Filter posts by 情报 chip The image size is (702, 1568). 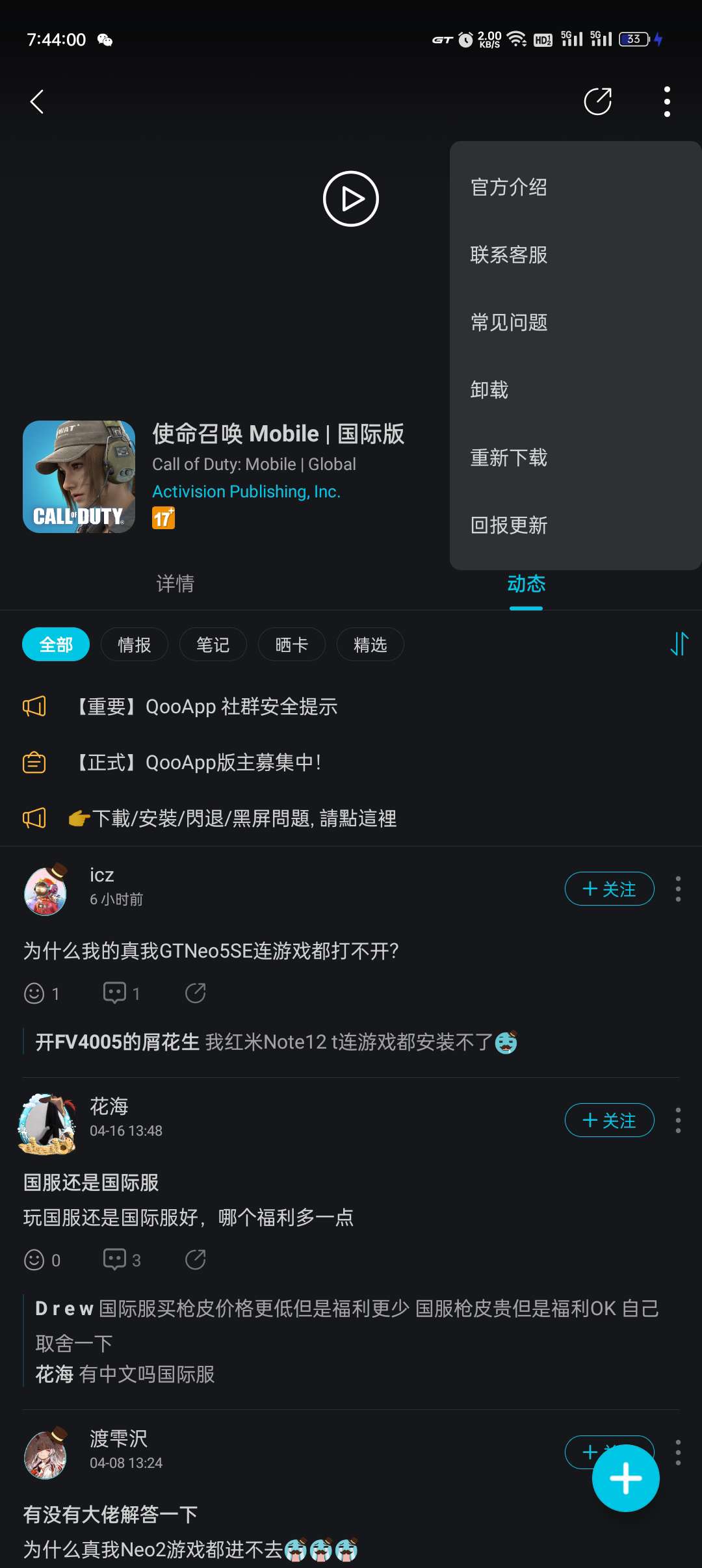coord(135,644)
